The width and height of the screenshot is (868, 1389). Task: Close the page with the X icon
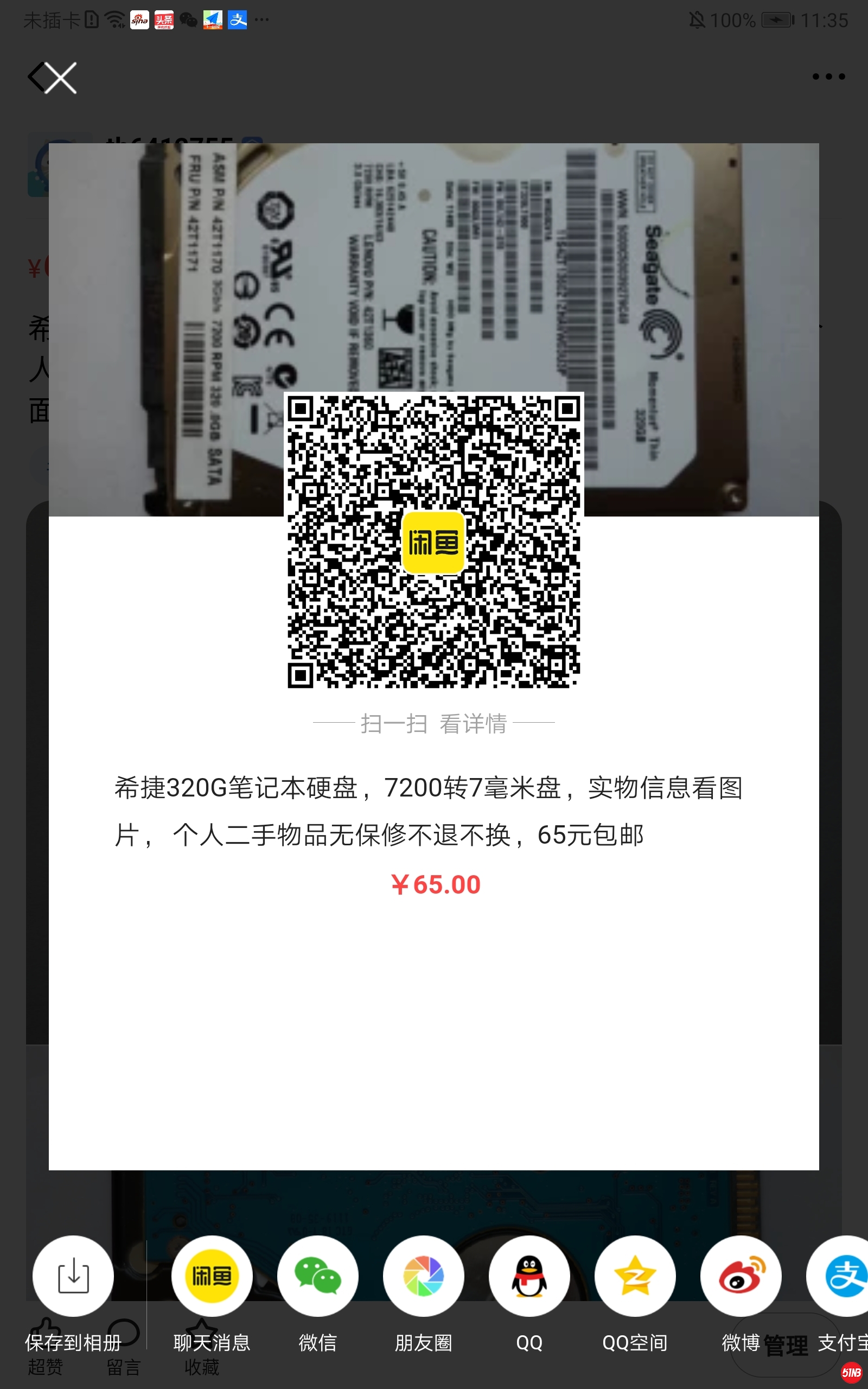(x=62, y=78)
